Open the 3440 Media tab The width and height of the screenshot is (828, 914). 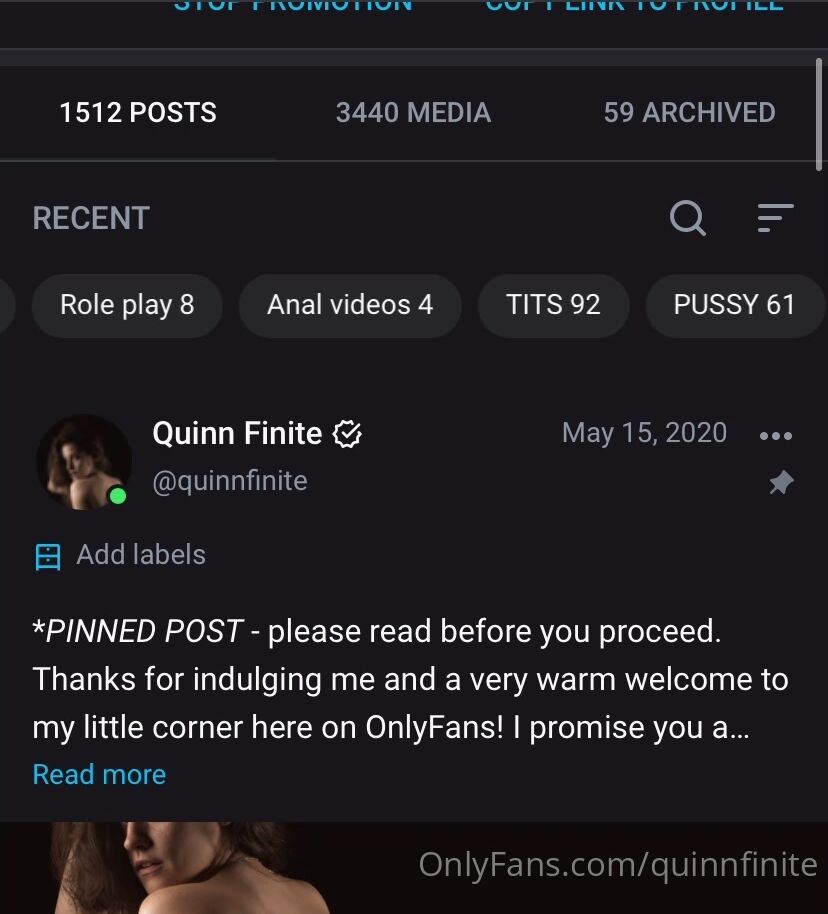tap(413, 113)
